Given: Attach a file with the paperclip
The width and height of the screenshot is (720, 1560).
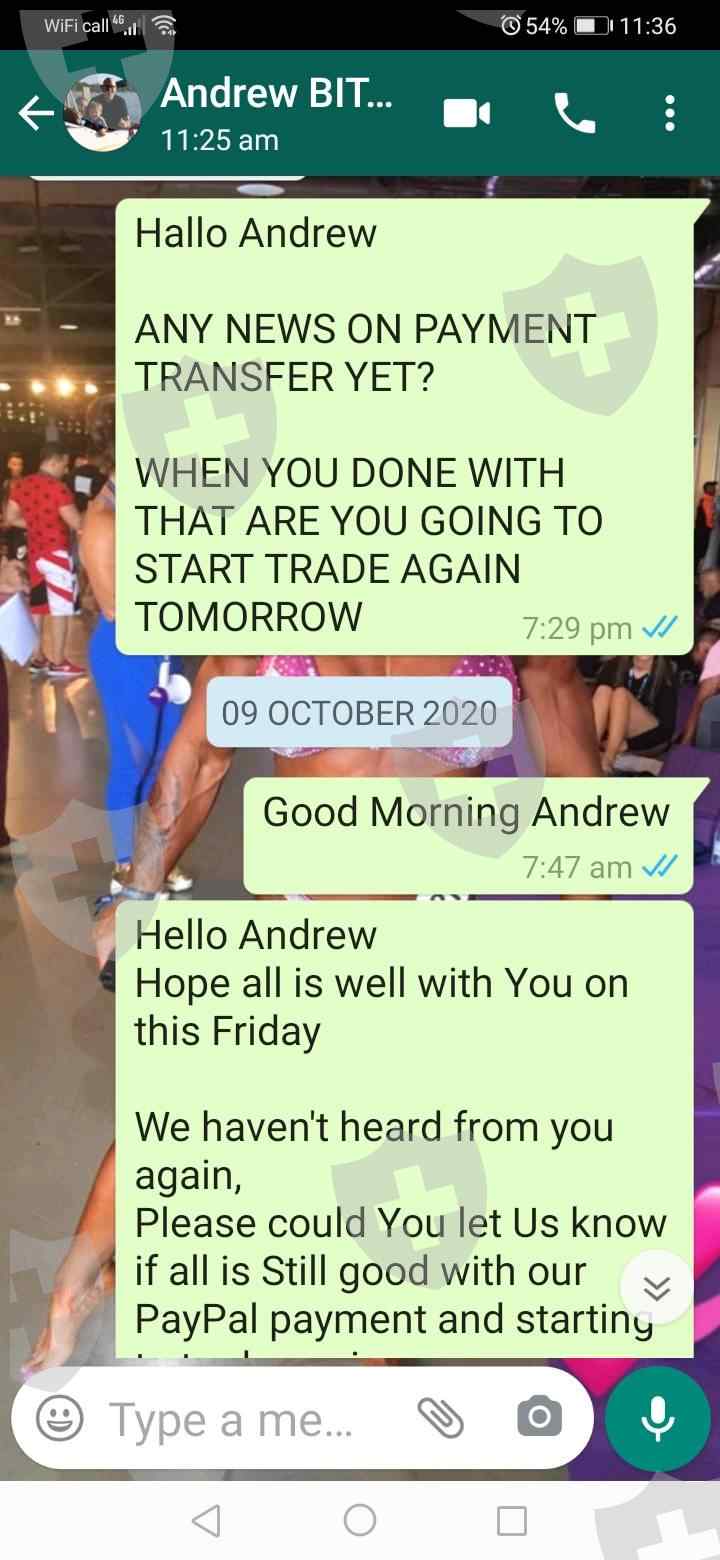Looking at the screenshot, I should coord(440,1418).
